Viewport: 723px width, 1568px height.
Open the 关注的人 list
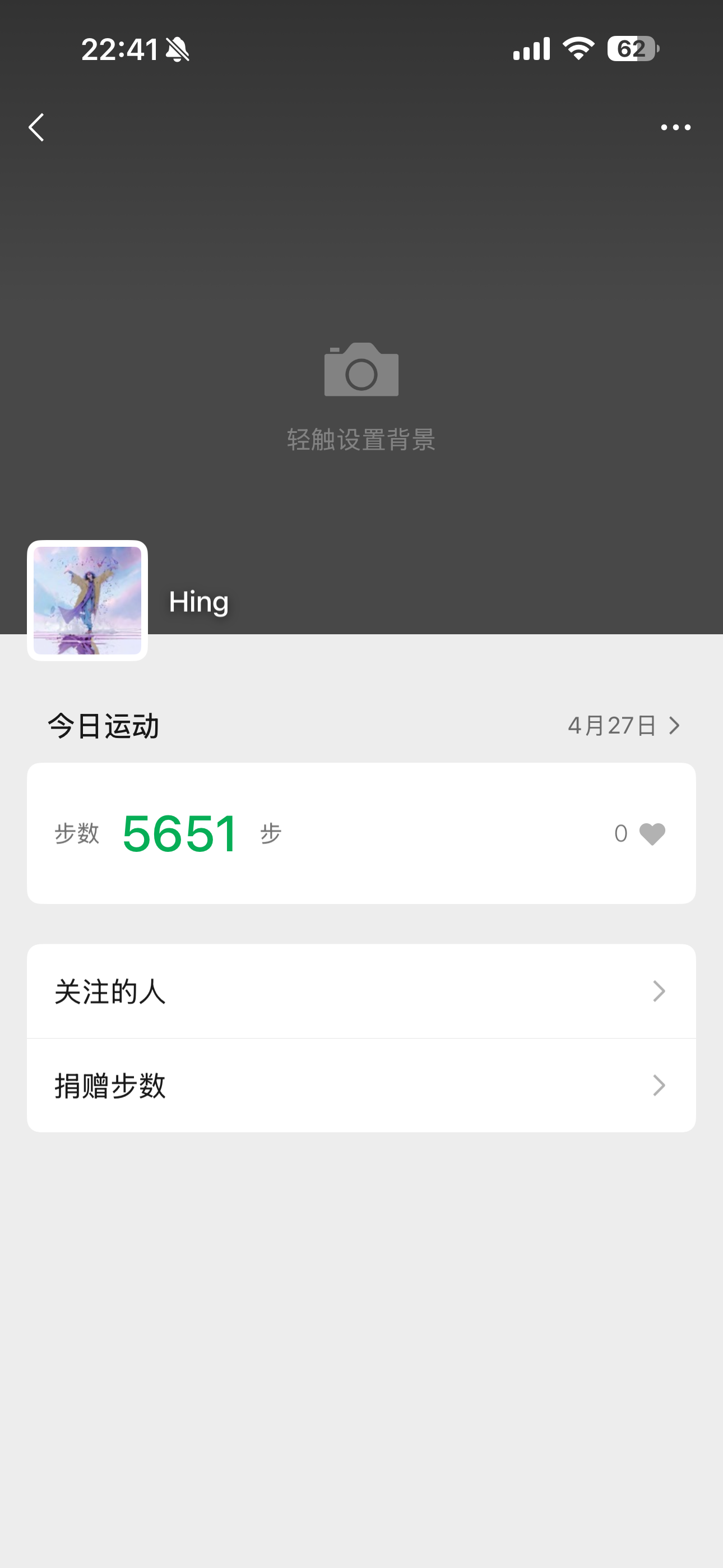tap(361, 991)
